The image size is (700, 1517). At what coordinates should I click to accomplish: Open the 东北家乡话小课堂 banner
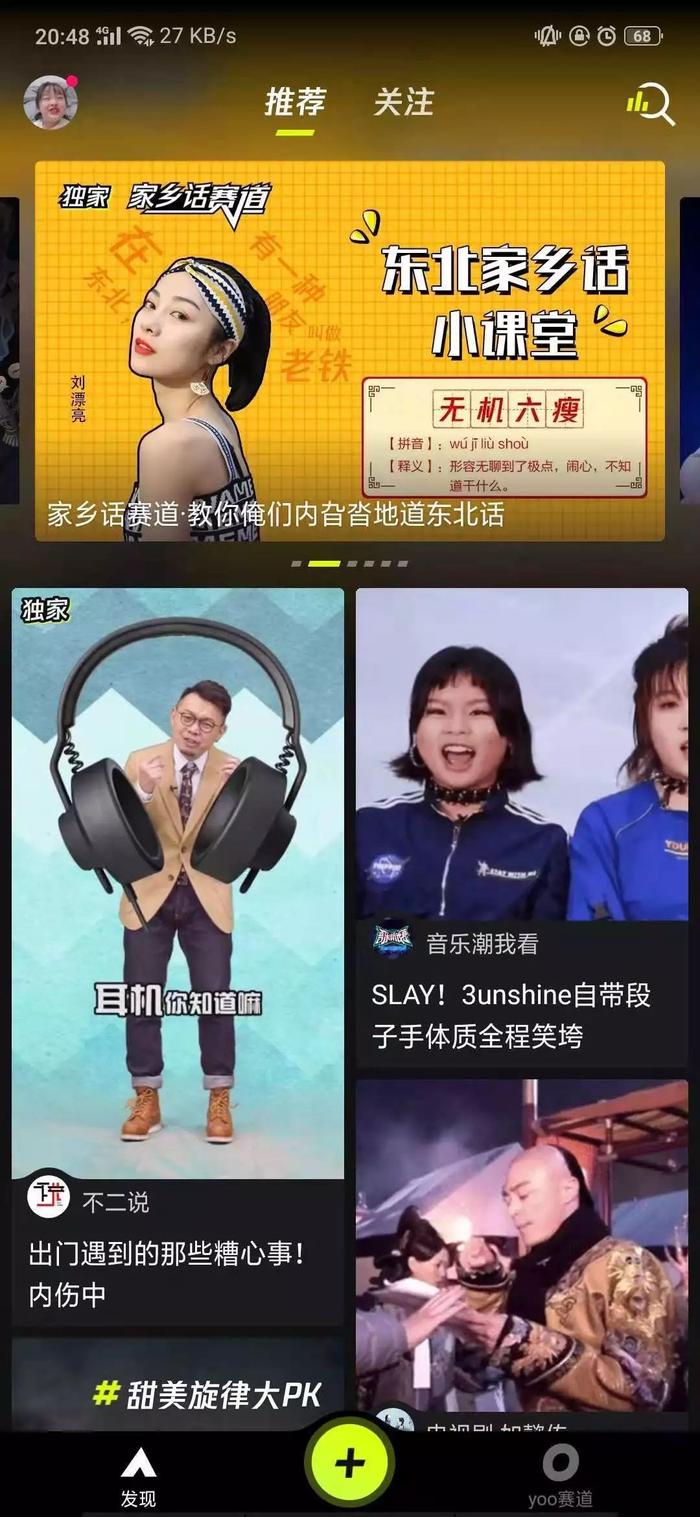pos(350,351)
